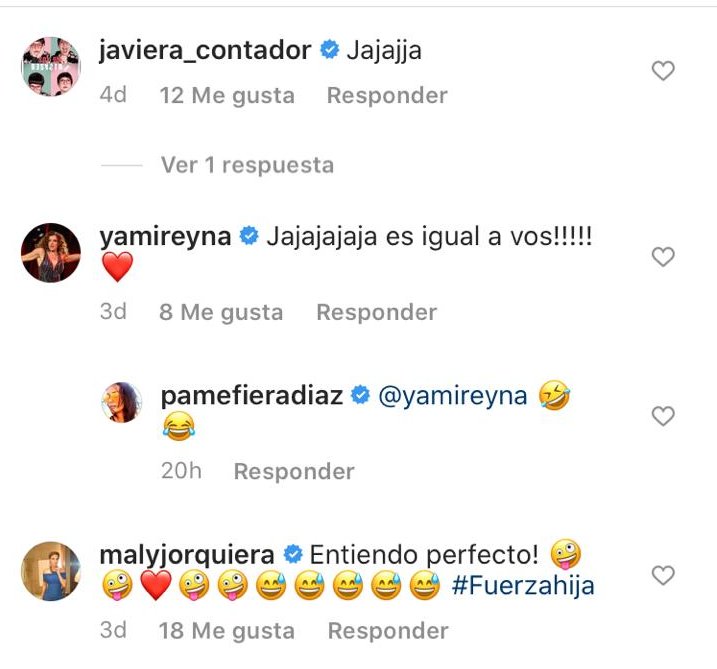Like javiera_contador's comment
This screenshot has width=717, height=669.
click(x=663, y=71)
